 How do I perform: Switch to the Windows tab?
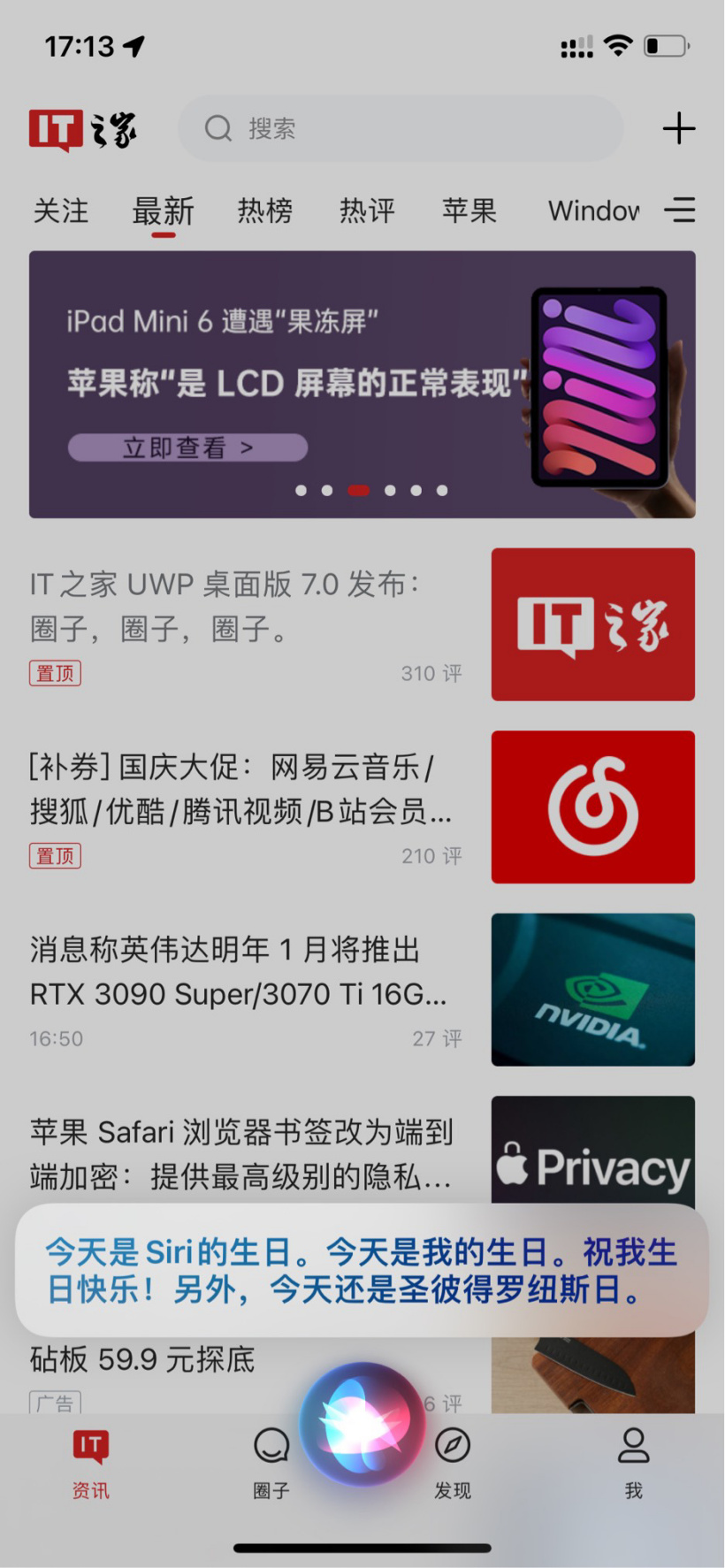(x=592, y=211)
